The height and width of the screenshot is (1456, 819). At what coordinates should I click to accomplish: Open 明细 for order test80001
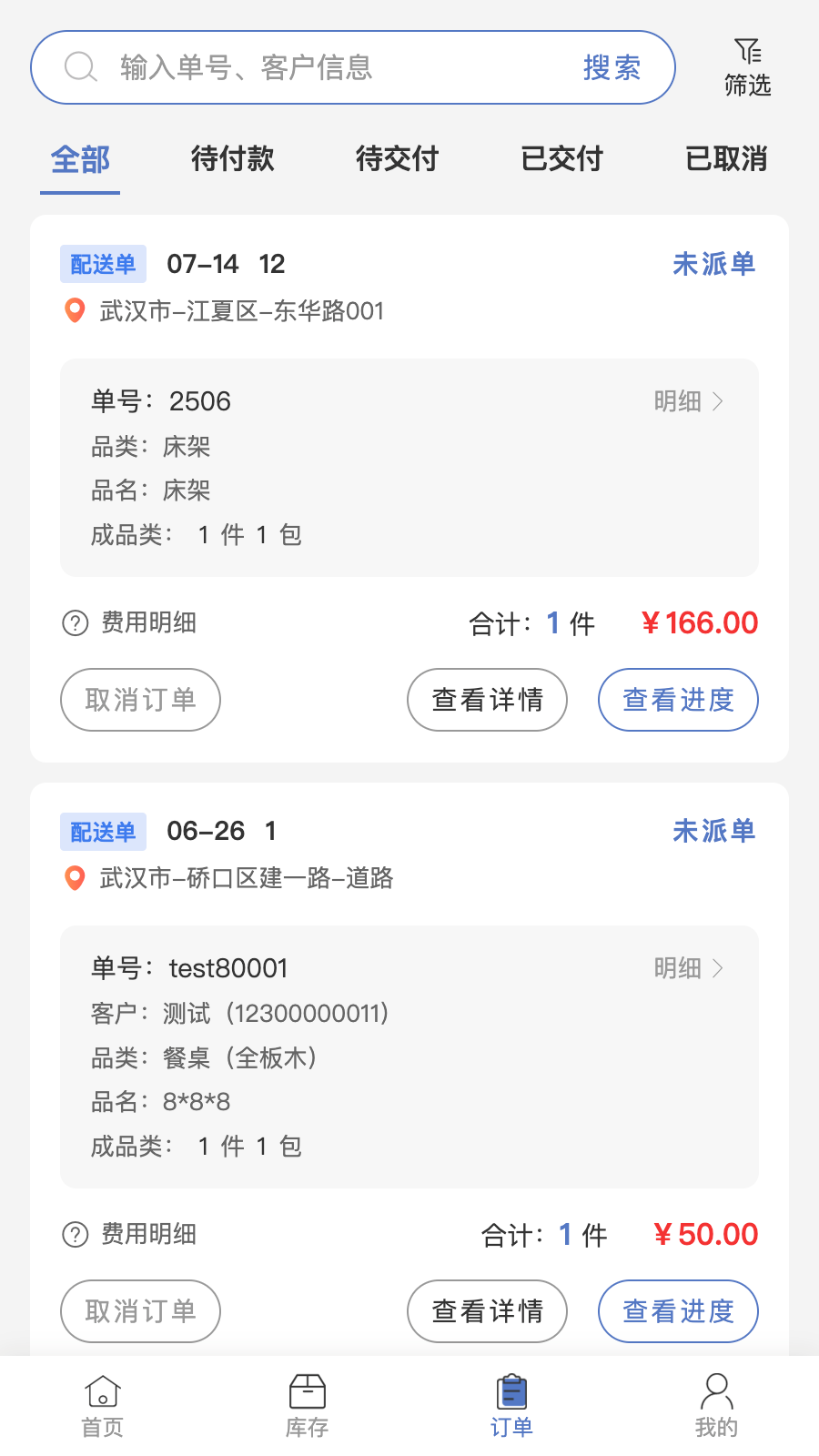coord(689,968)
